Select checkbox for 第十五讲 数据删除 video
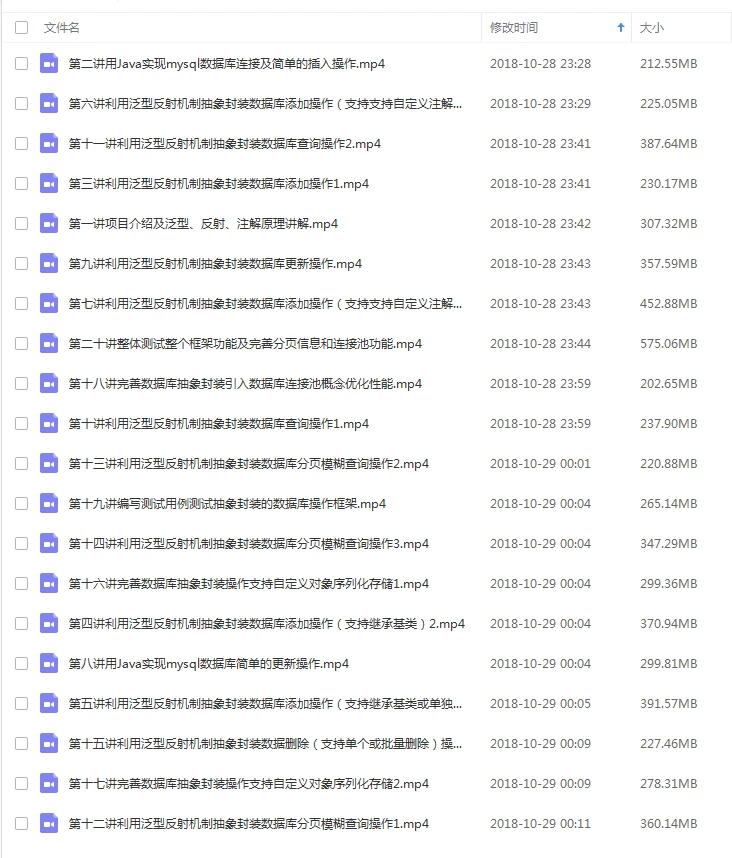The height and width of the screenshot is (858, 732). coord(21,743)
